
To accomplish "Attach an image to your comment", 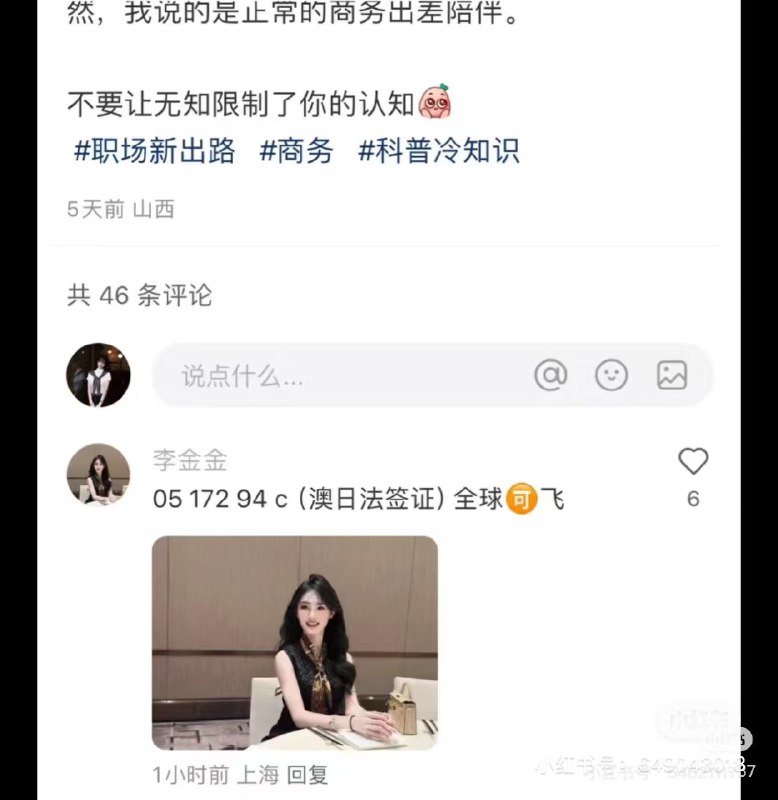I will (671, 375).
